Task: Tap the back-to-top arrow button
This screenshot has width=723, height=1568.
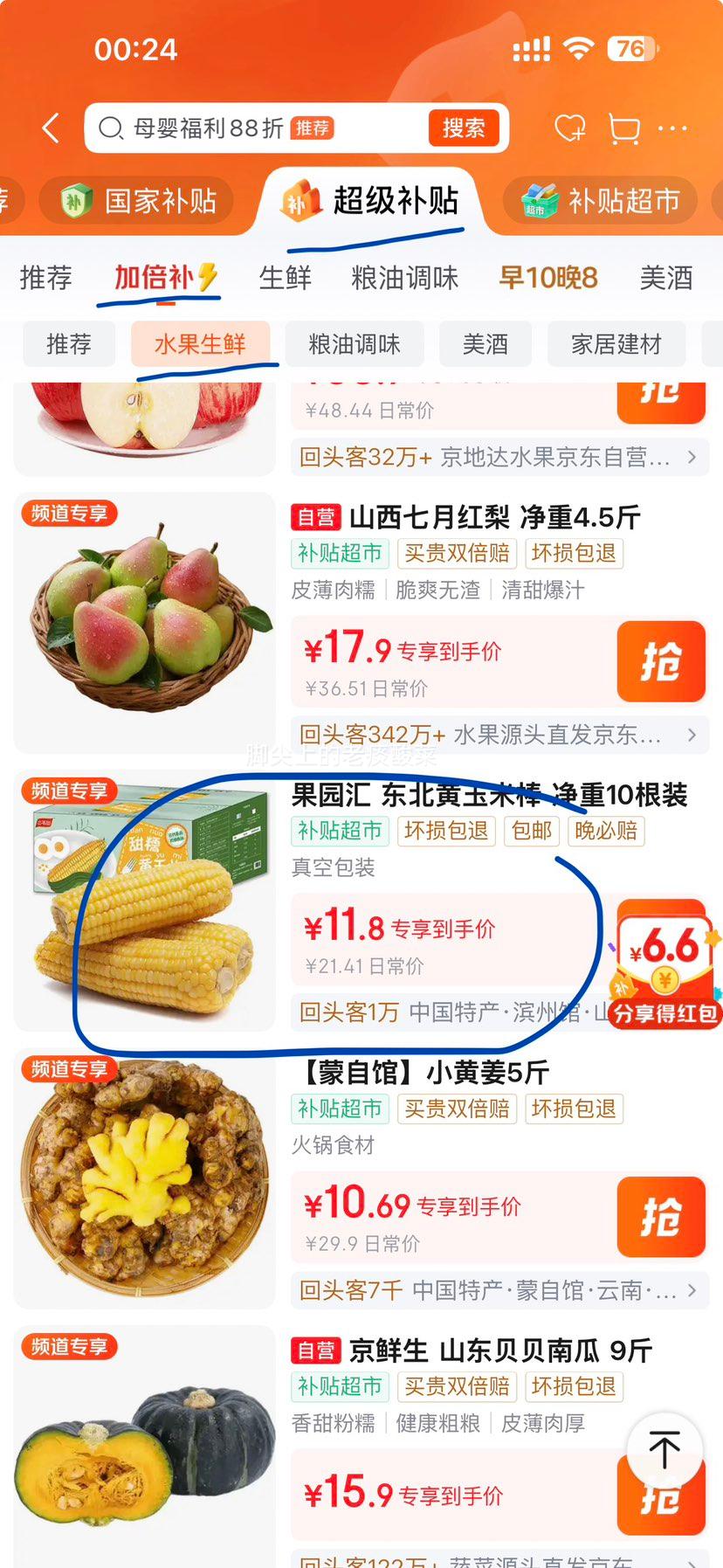Action: (x=664, y=1451)
